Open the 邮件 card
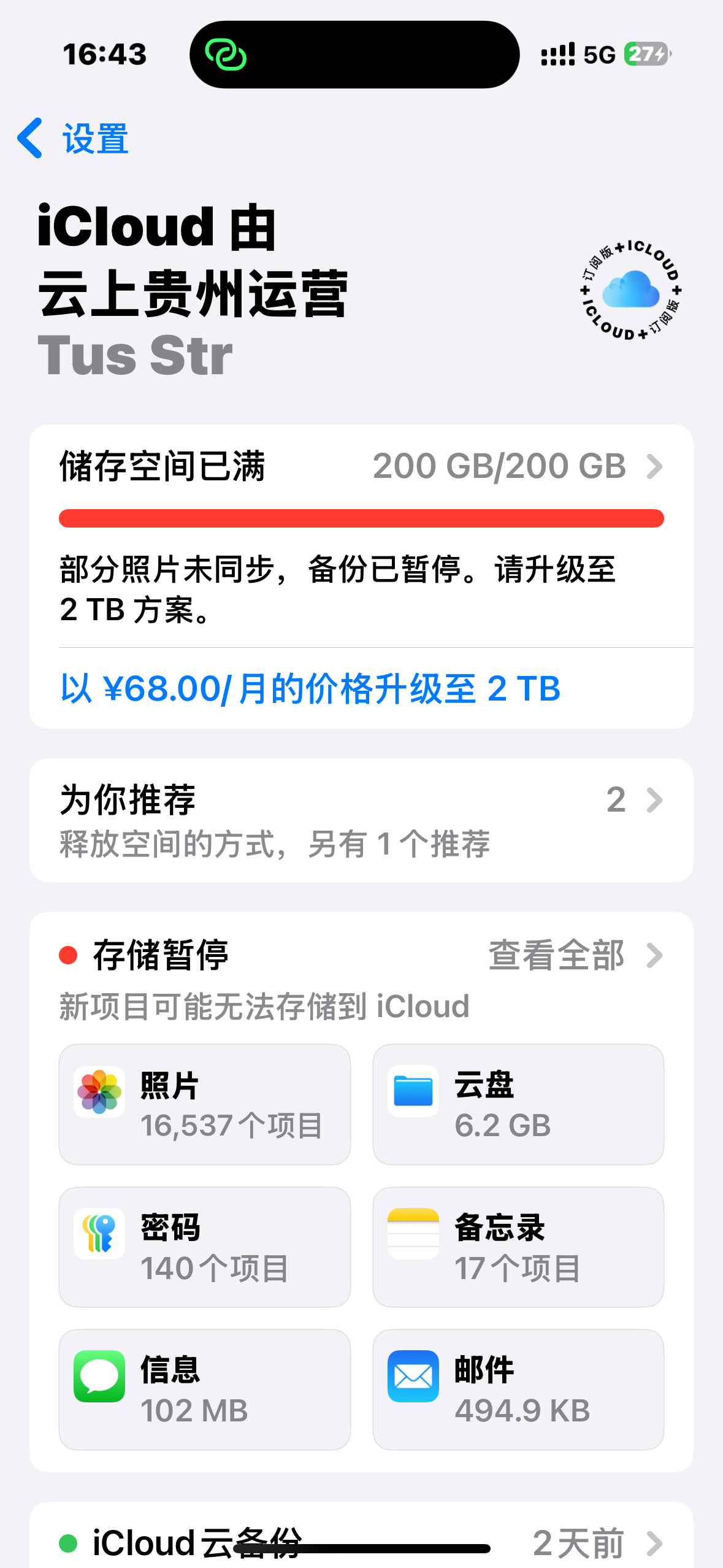The height and width of the screenshot is (1568, 723). click(518, 1389)
